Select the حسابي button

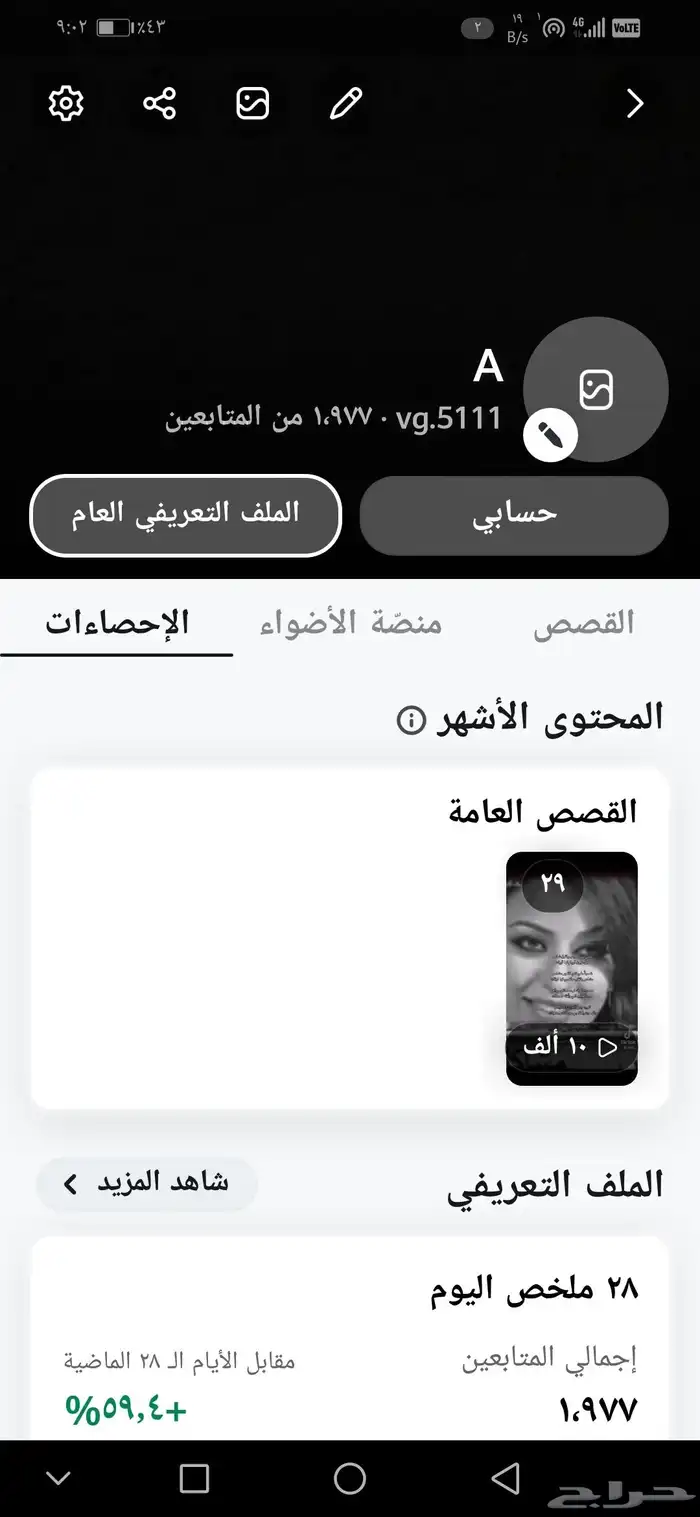point(514,514)
